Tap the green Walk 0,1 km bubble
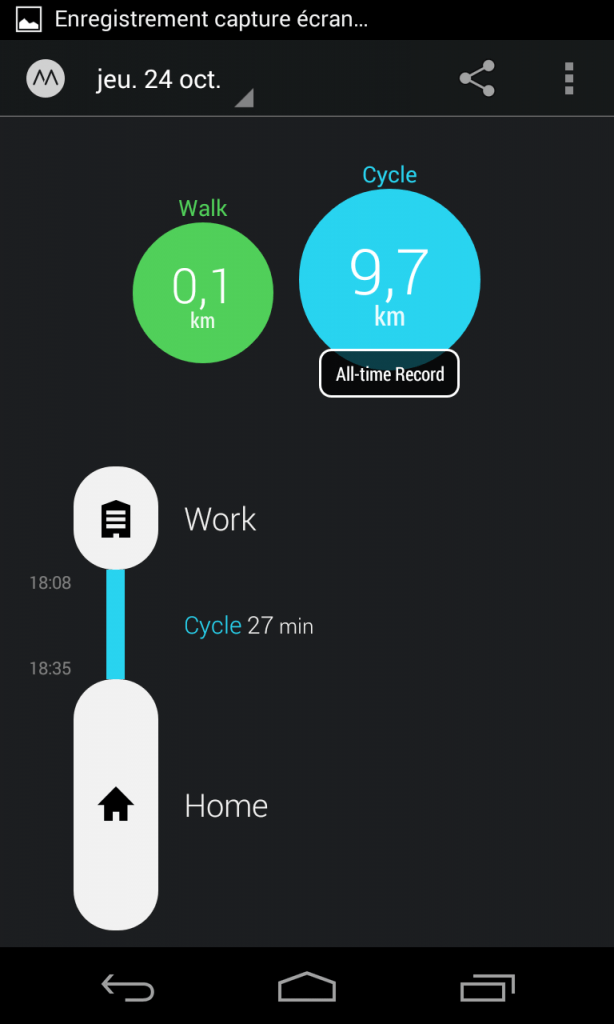 203,292
